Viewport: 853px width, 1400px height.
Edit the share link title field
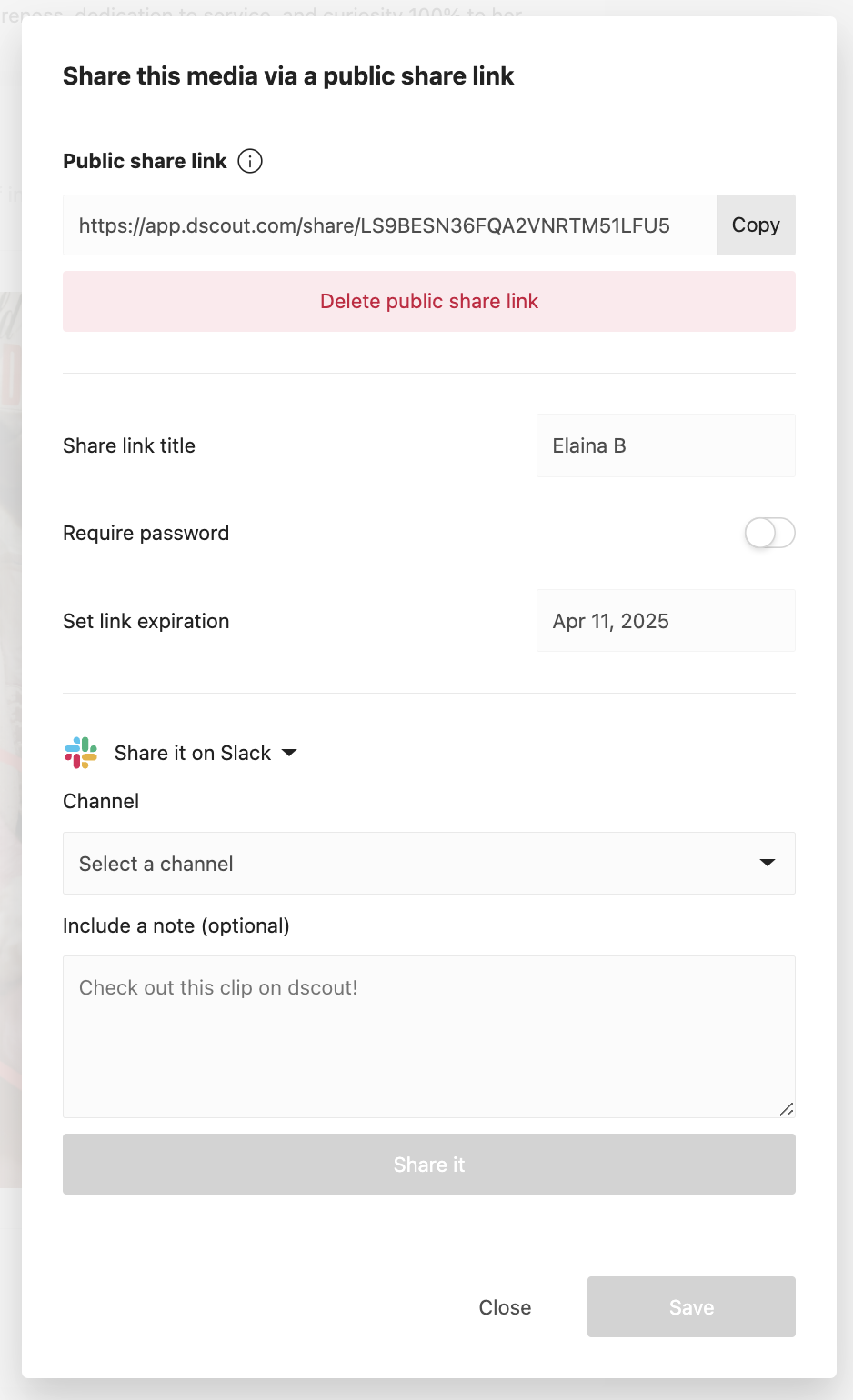tap(666, 445)
